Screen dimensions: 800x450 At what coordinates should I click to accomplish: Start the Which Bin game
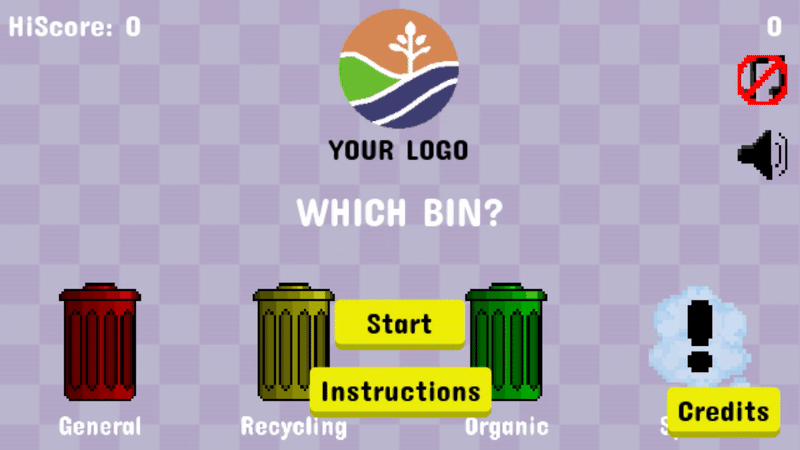399,324
